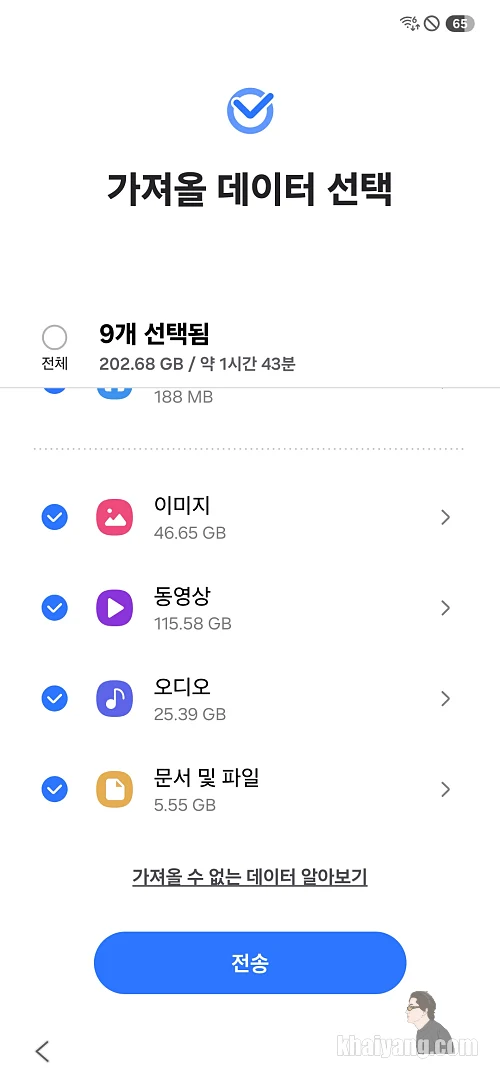The width and height of the screenshot is (500, 1083).
Task: Uncheck the 문서 및 파일 checkbox
Action: pyautogui.click(x=55, y=789)
